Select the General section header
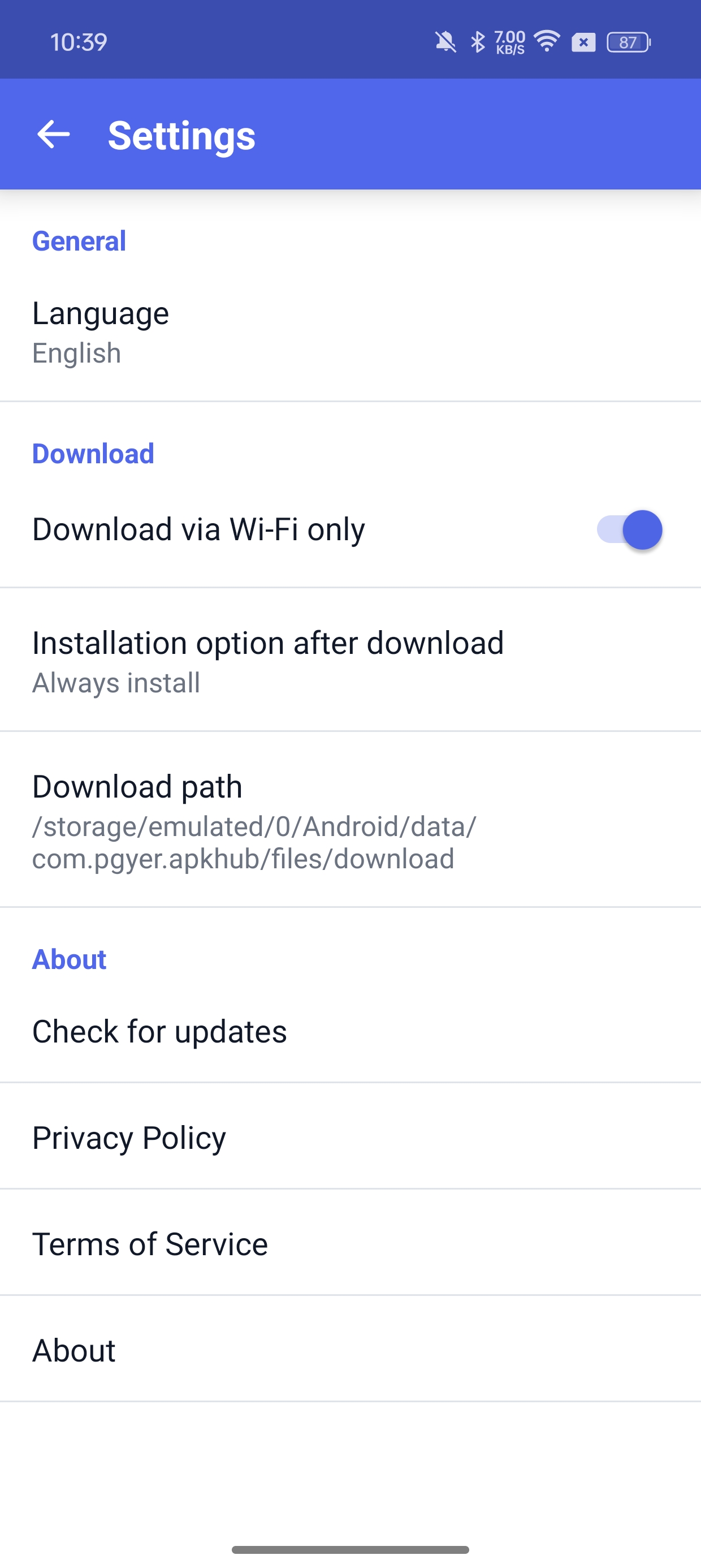 (x=79, y=240)
